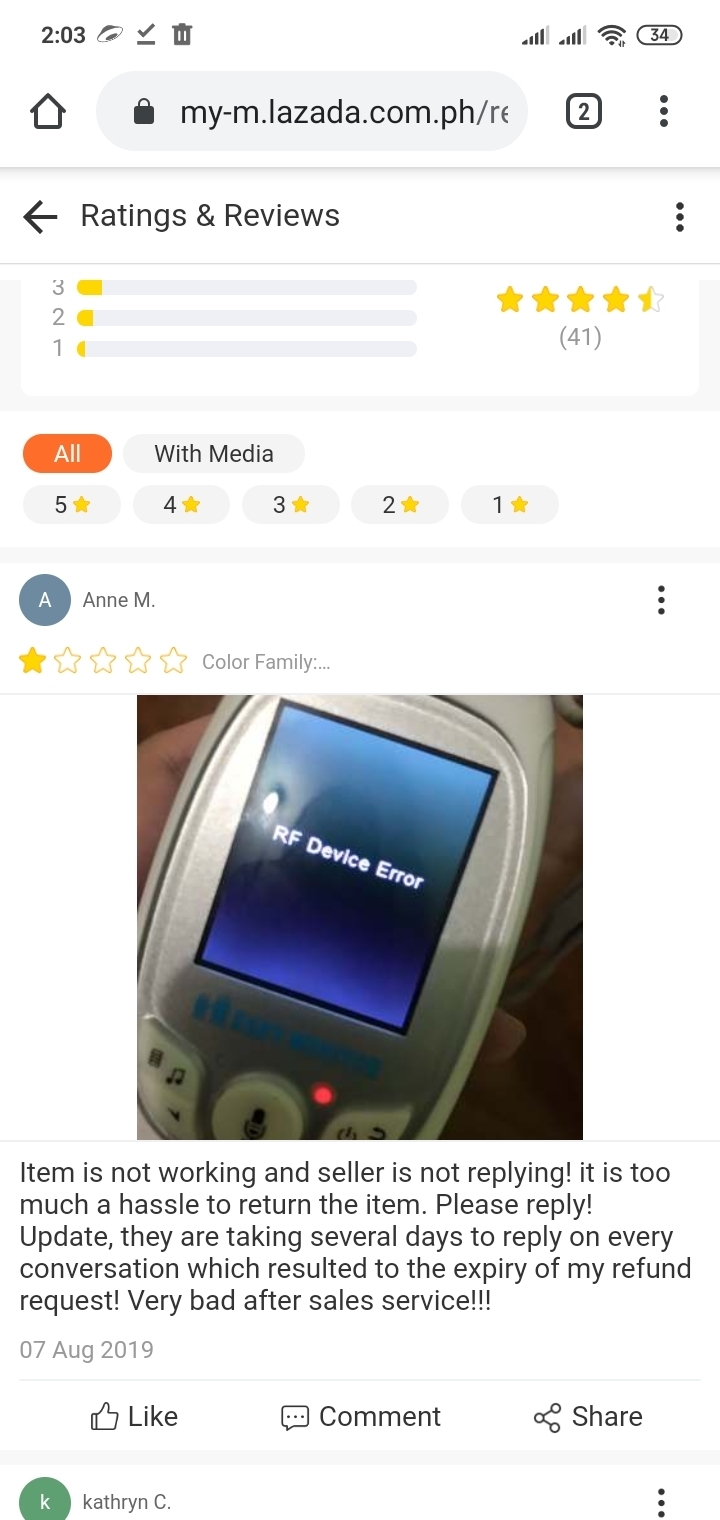
Task: Go to the browser home page
Action: pyautogui.click(x=48, y=111)
